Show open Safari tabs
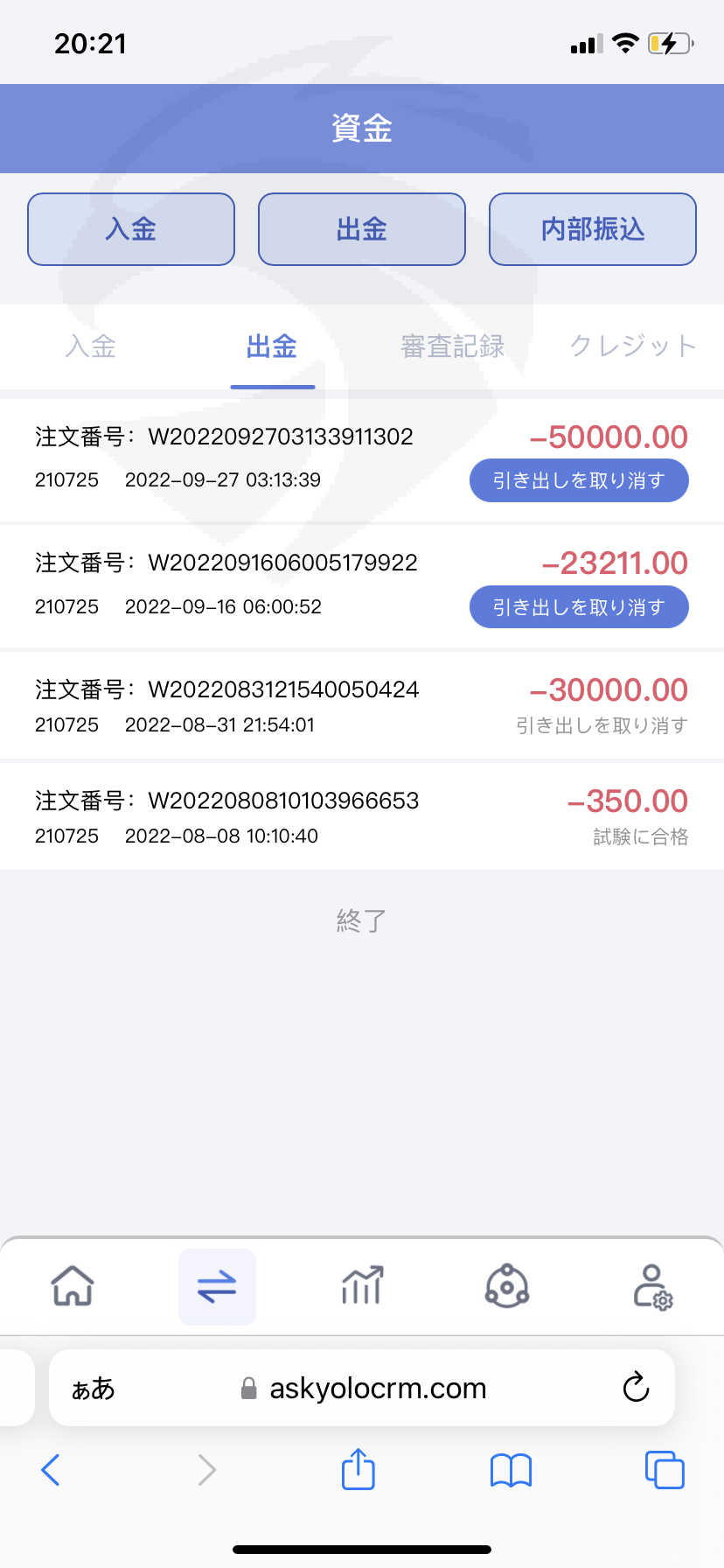 click(x=665, y=1470)
